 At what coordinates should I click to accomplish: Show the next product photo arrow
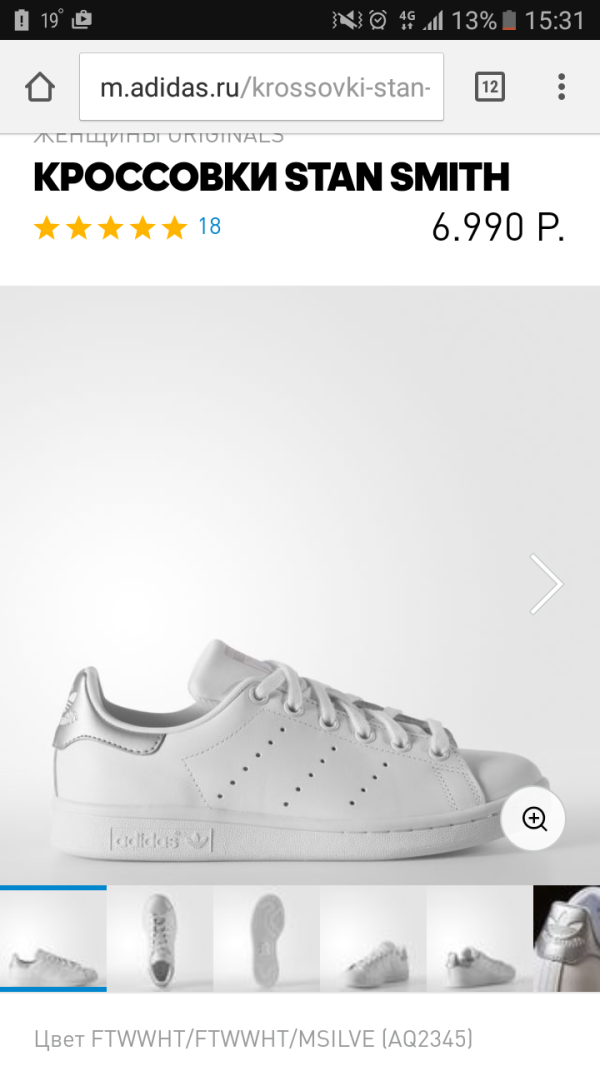point(545,584)
